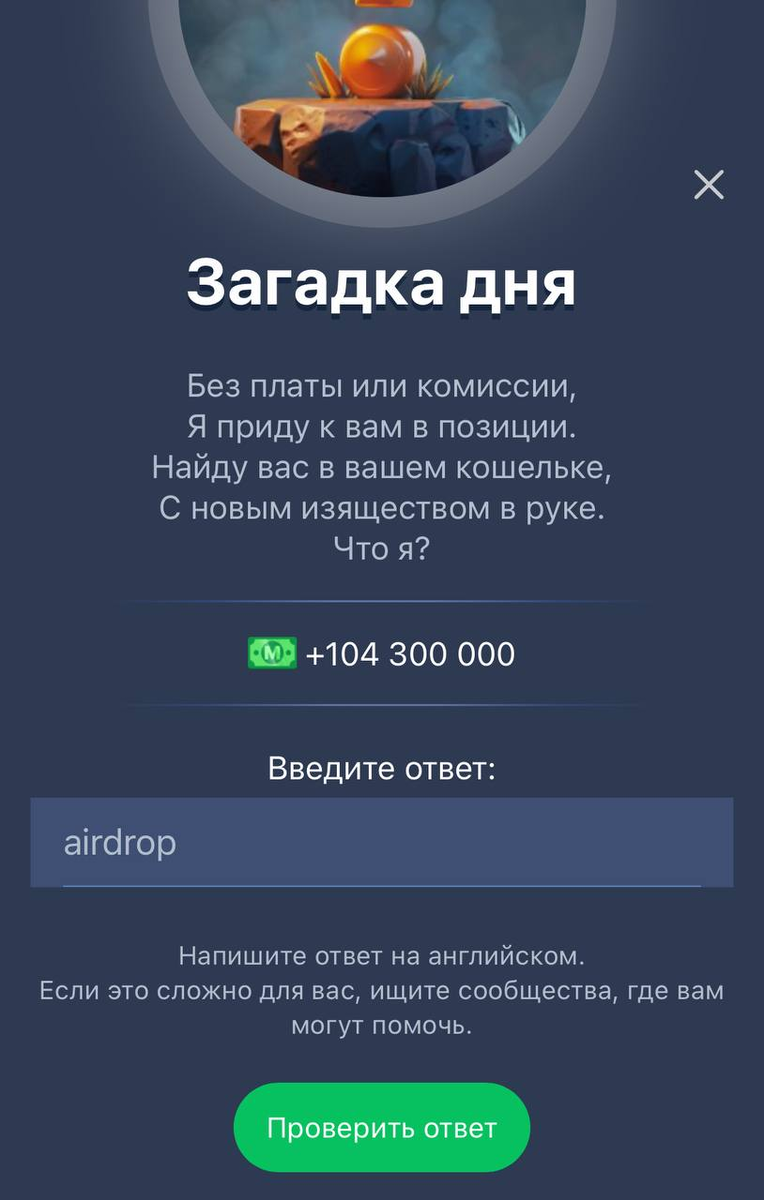Click the Напишите ответ на английском text
This screenshot has height=1200, width=764.
point(381,956)
